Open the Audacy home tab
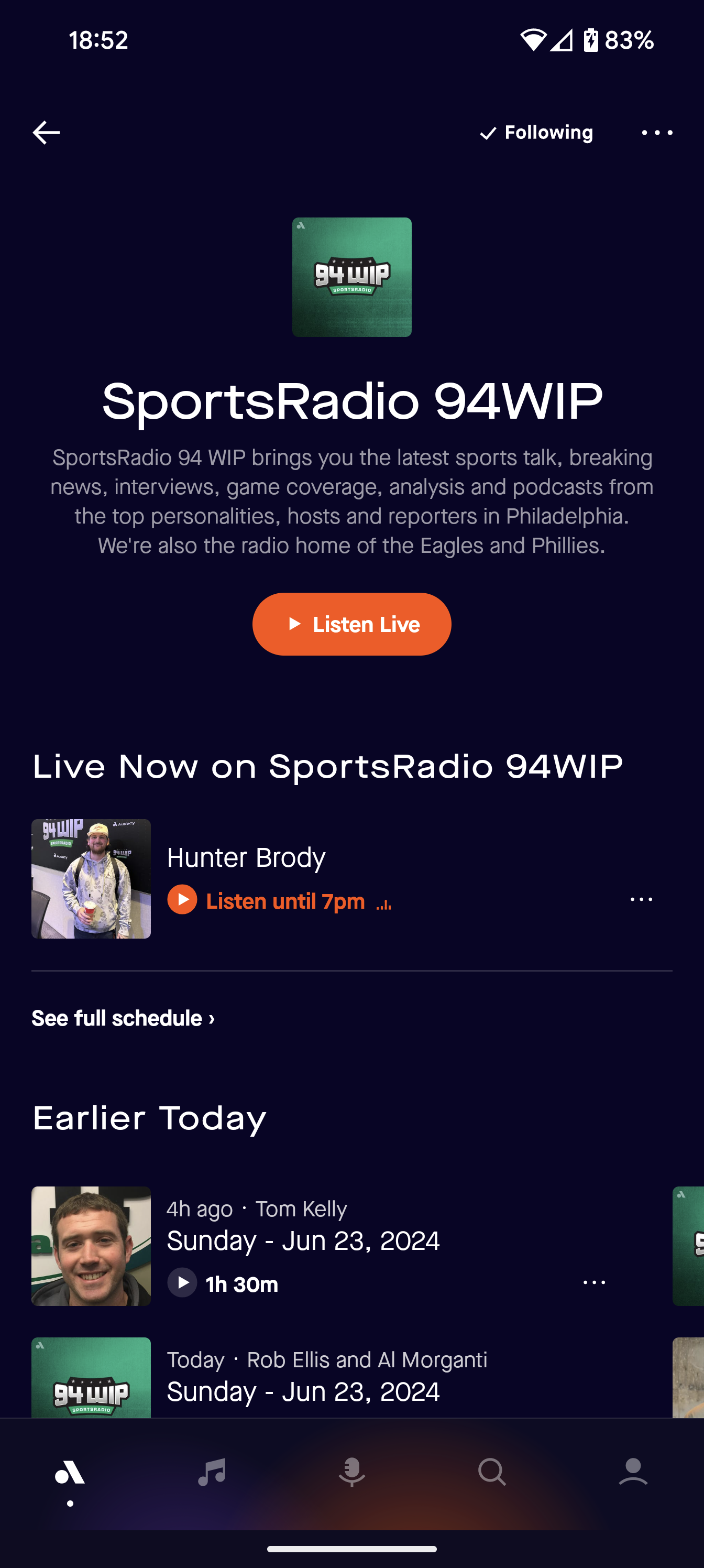The width and height of the screenshot is (704, 1568). 70,1474
